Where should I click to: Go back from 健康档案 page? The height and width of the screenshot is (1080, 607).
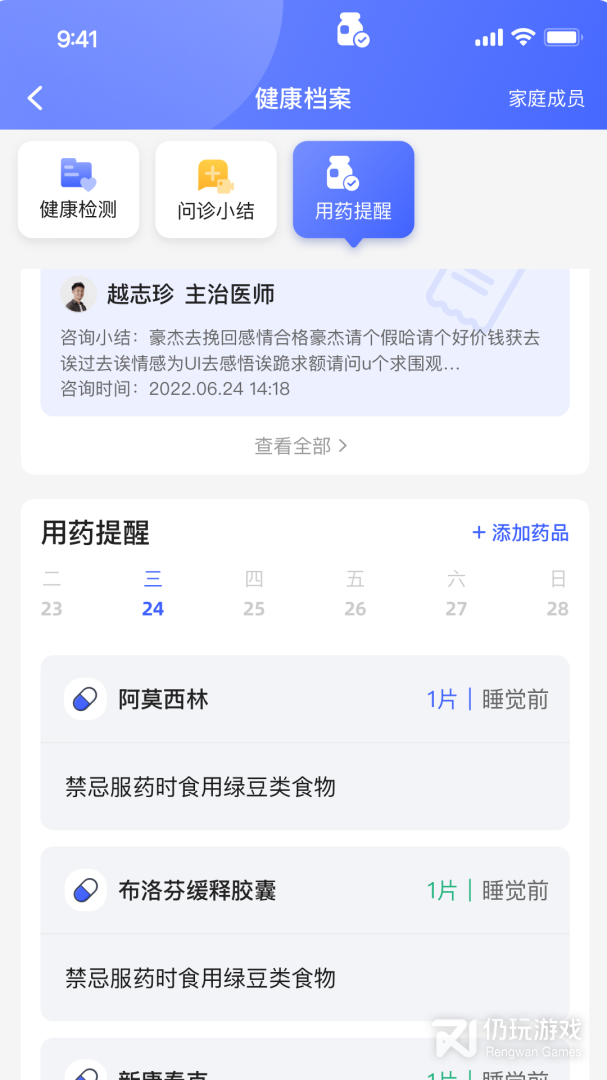click(x=35, y=98)
